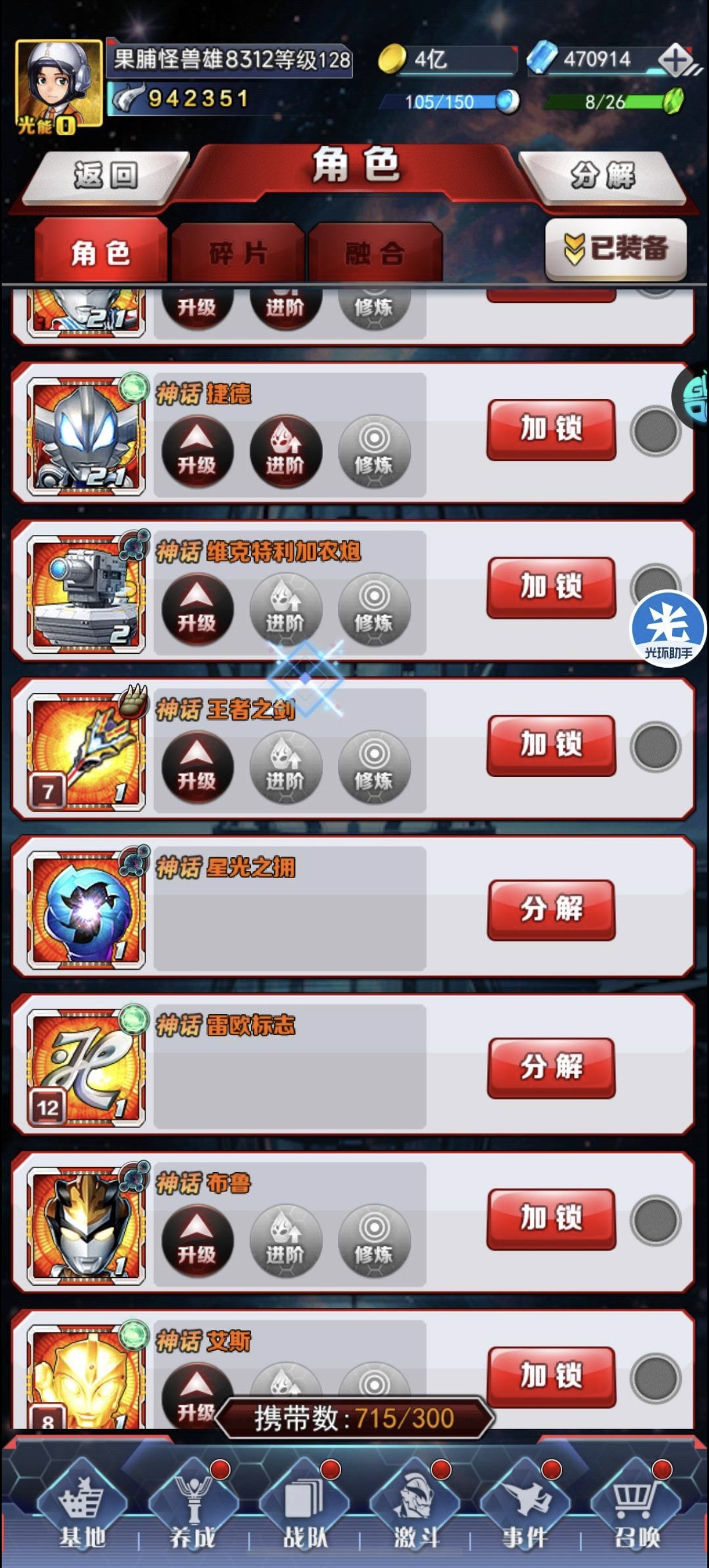Open the 召唤 tab
The height and width of the screenshot is (1568, 709).
pos(636,1507)
